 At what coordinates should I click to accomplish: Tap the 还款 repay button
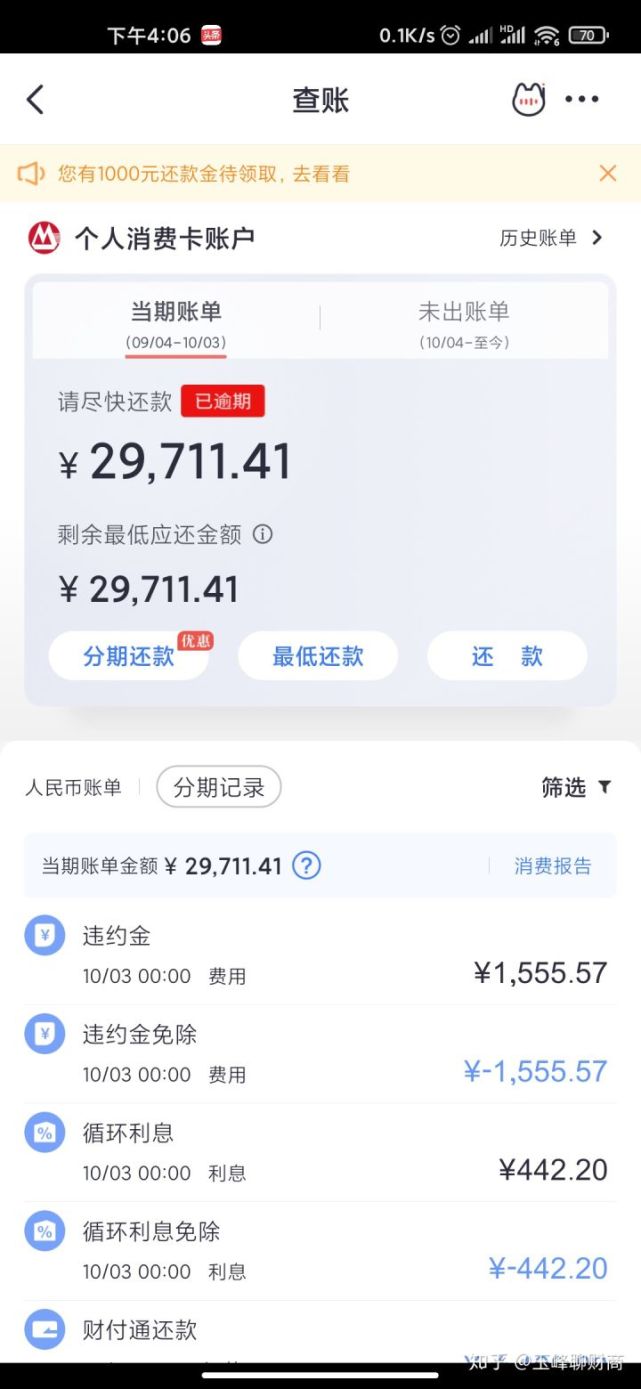point(507,657)
